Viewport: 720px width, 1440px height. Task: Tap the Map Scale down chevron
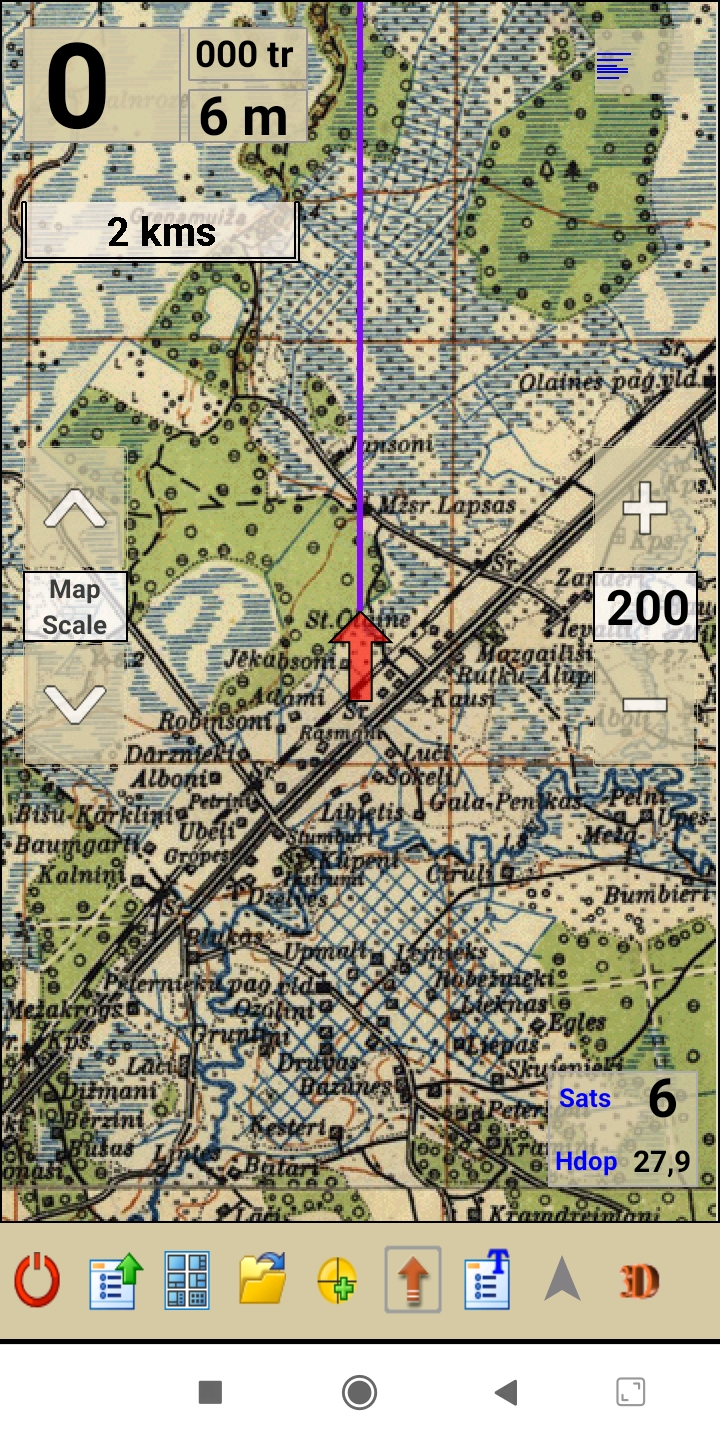click(75, 705)
